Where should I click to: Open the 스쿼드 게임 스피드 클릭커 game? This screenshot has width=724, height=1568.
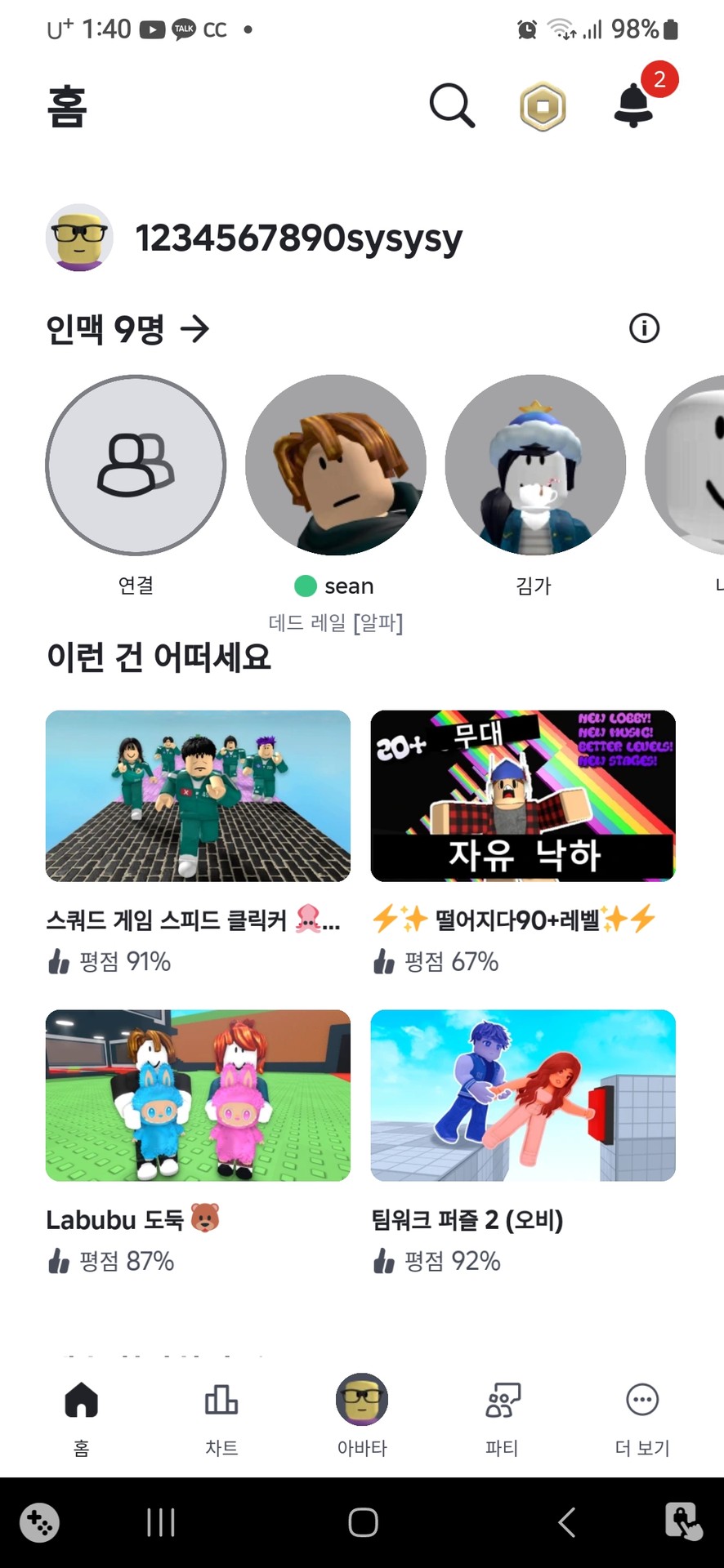click(x=198, y=796)
